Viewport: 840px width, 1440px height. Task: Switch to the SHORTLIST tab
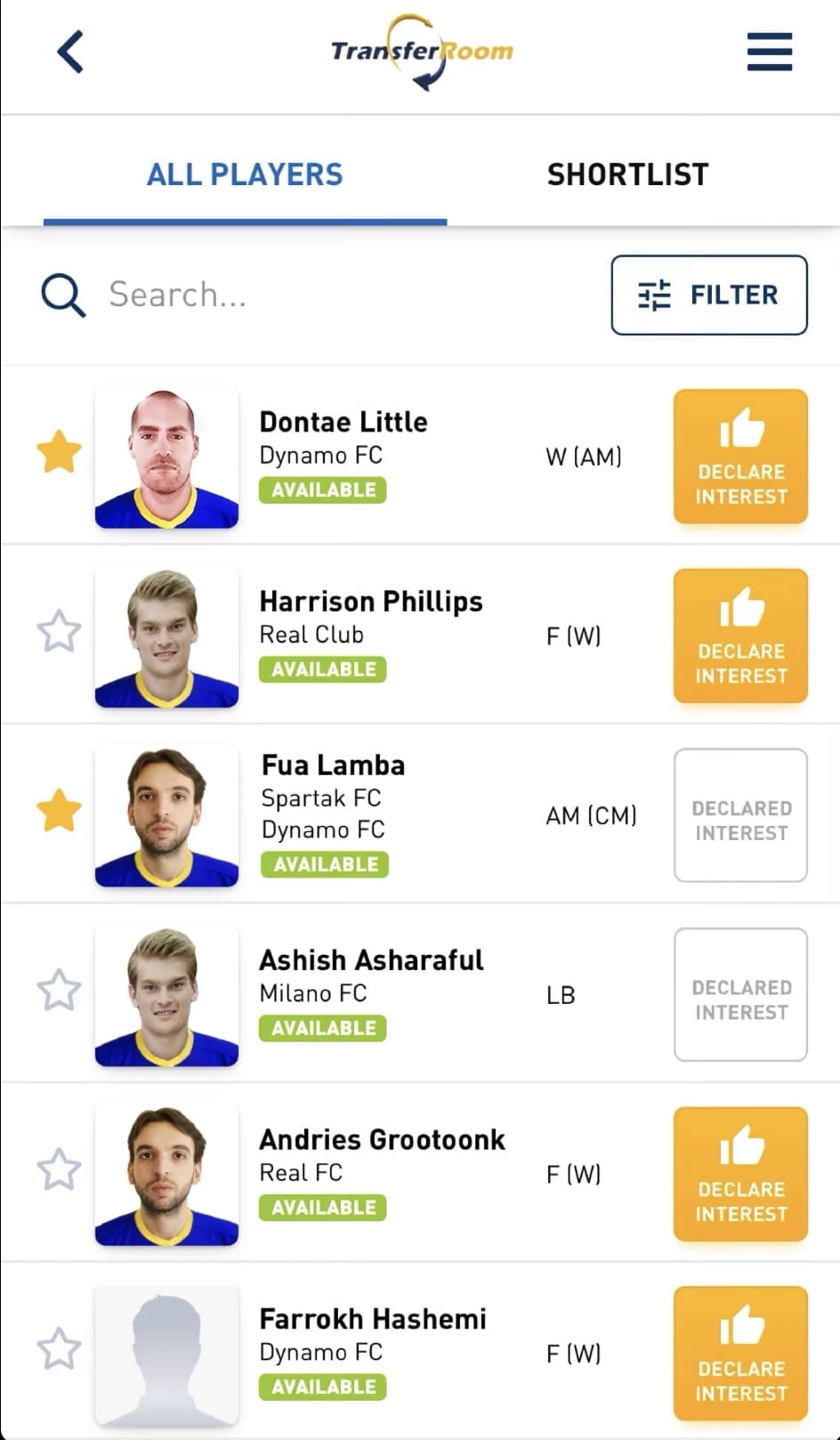click(x=628, y=174)
